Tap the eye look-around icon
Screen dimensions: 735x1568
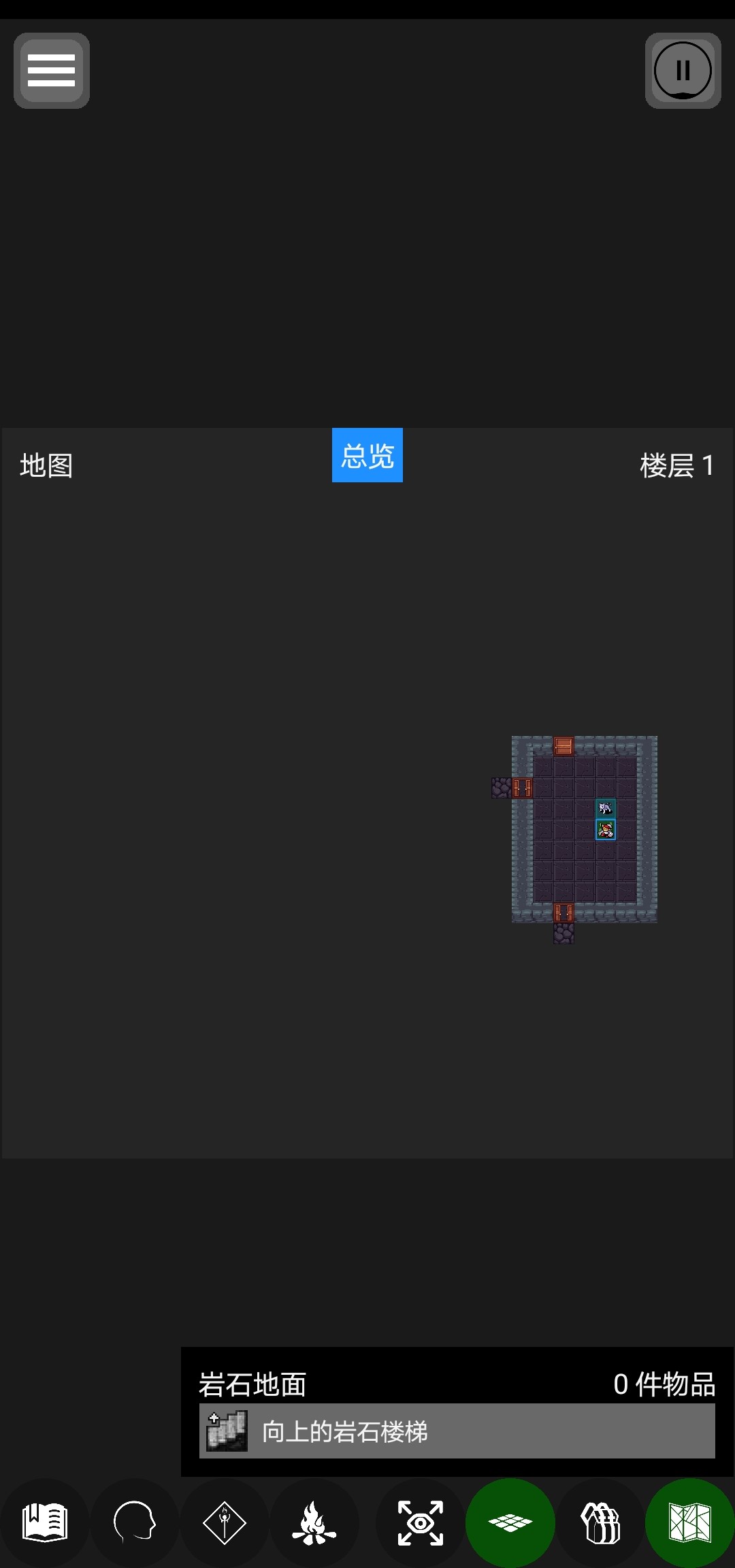421,1522
